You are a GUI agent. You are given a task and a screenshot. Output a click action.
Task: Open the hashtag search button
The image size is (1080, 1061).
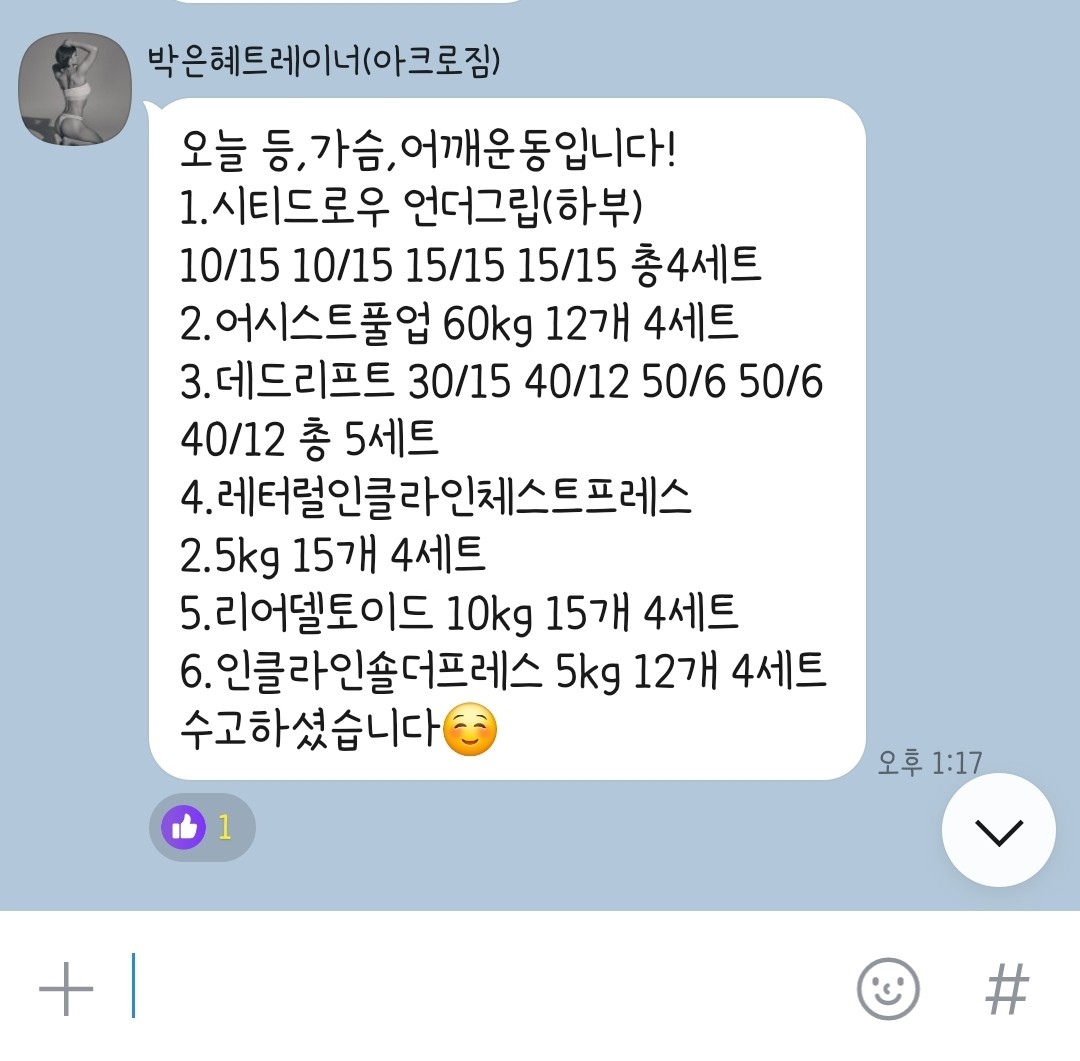(1006, 989)
